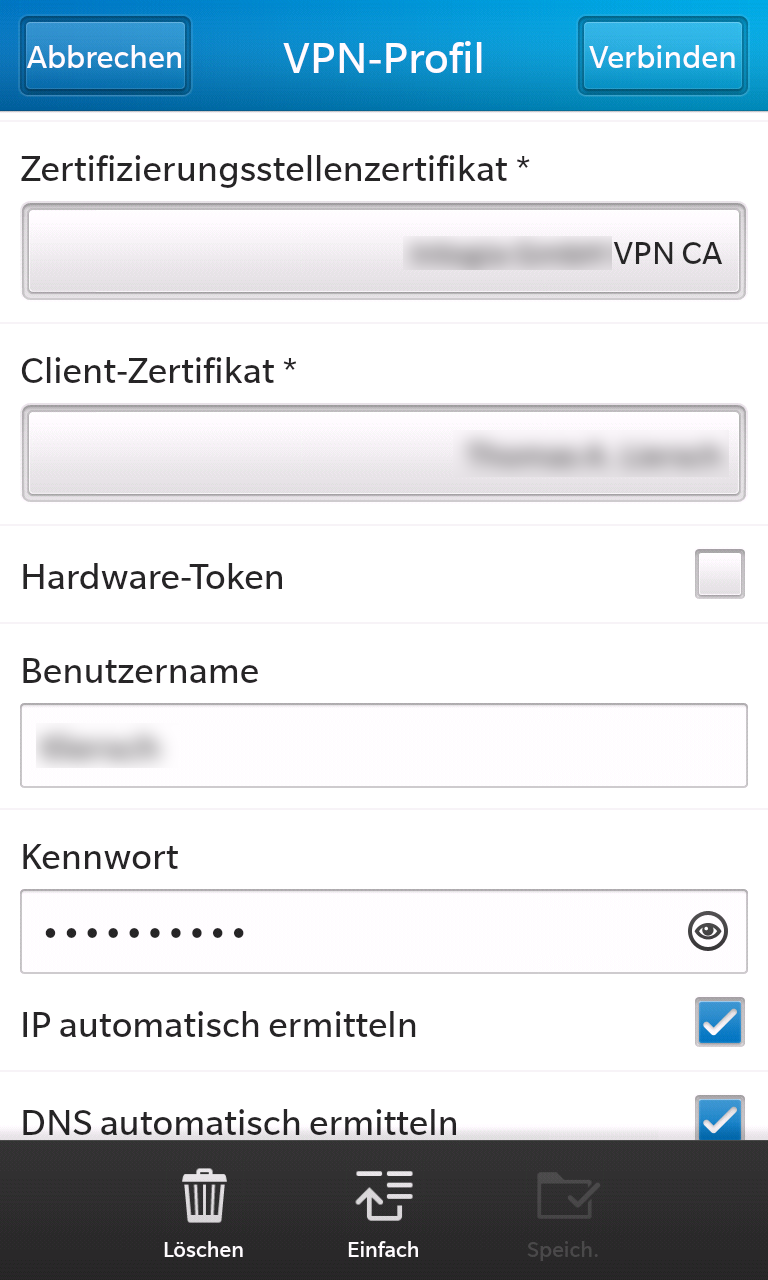
Task: Tap the Abbrechen button
Action: (105, 56)
